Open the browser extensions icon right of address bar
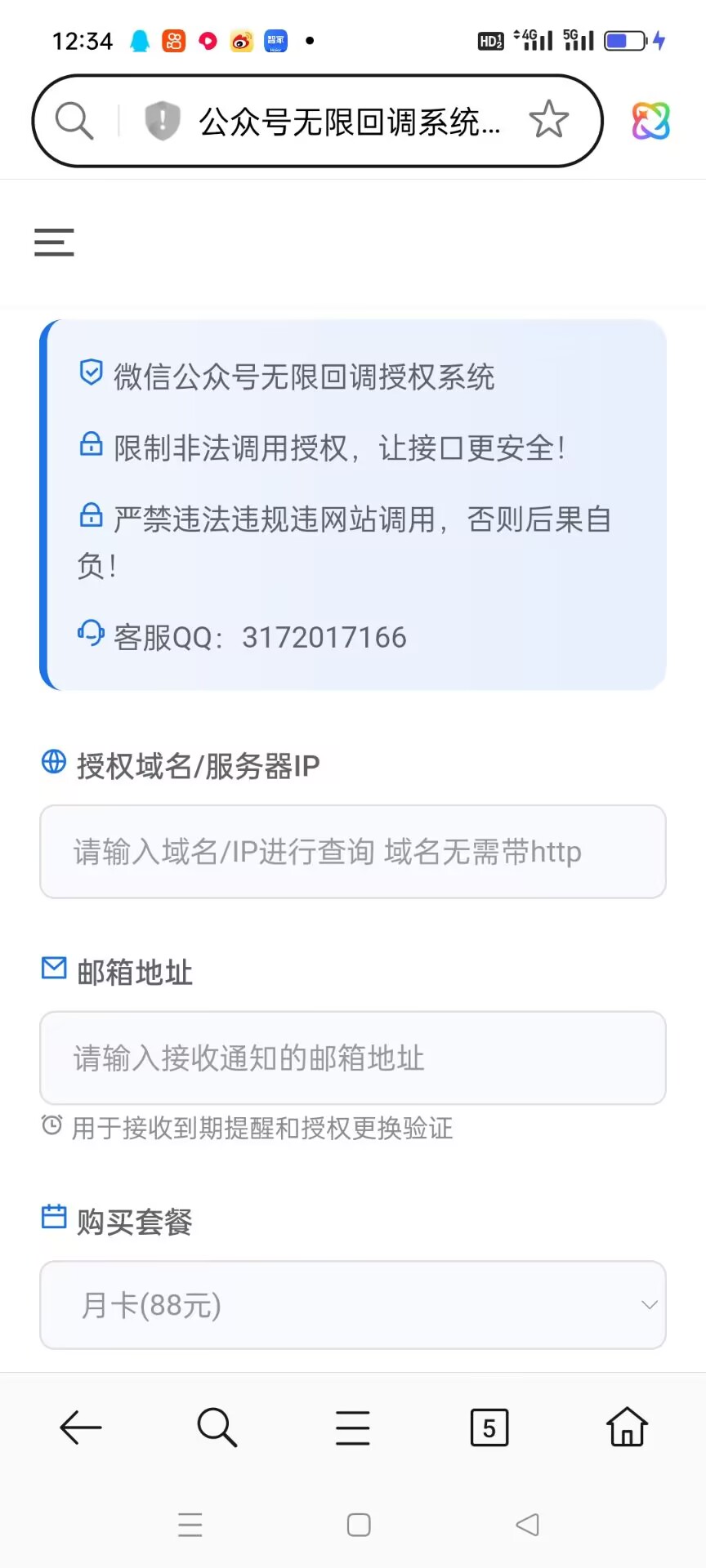This screenshot has height=1568, width=706. click(650, 120)
